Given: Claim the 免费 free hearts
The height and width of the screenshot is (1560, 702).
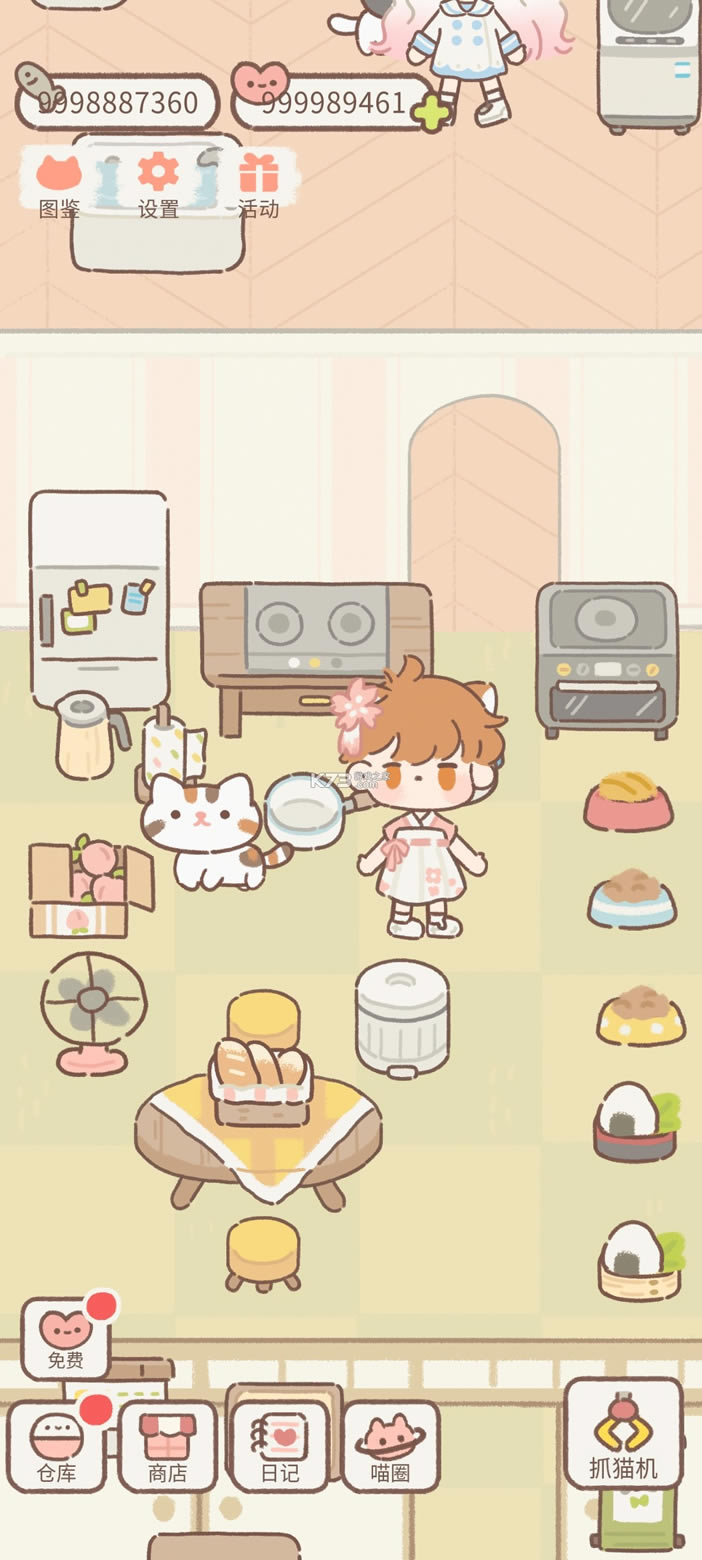Looking at the screenshot, I should (x=66, y=1338).
